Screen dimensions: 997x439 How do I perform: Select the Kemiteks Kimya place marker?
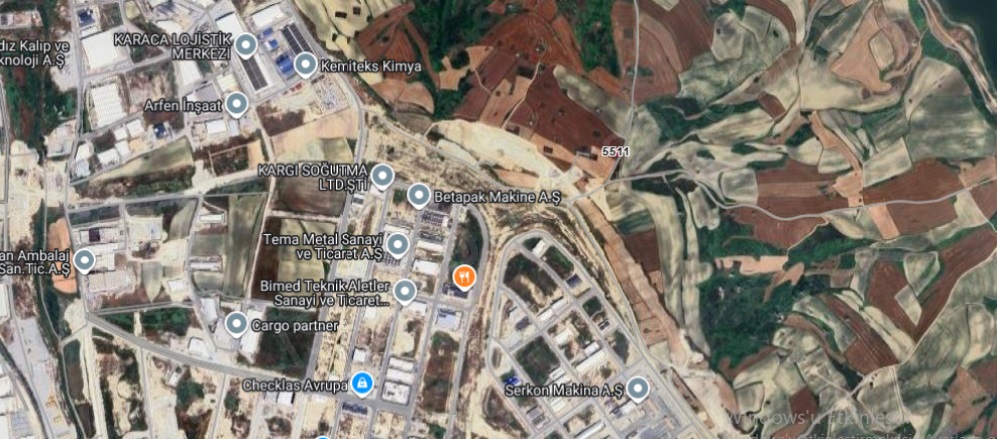pos(305,66)
